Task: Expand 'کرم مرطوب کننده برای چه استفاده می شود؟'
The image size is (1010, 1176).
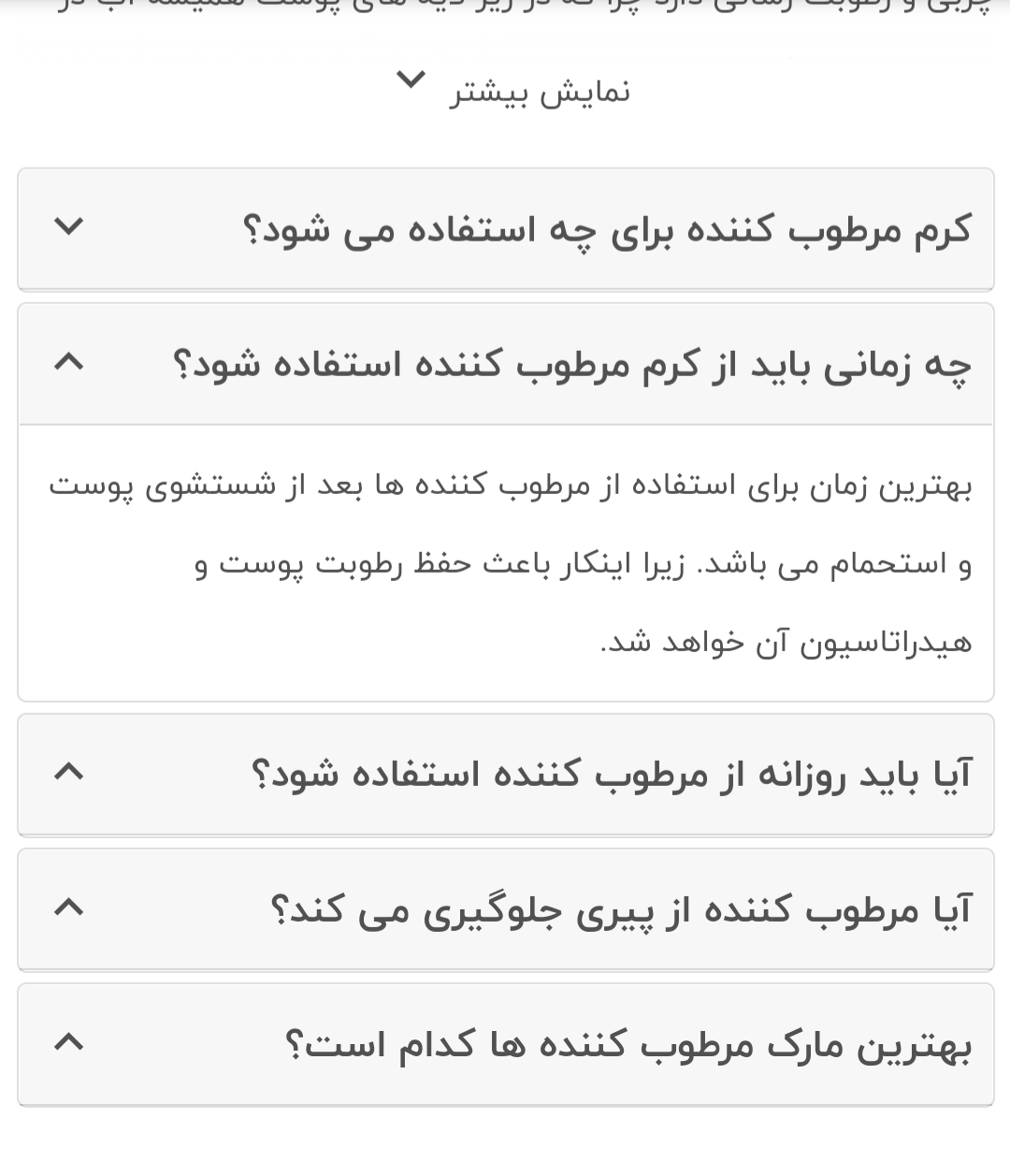Action: point(505,229)
